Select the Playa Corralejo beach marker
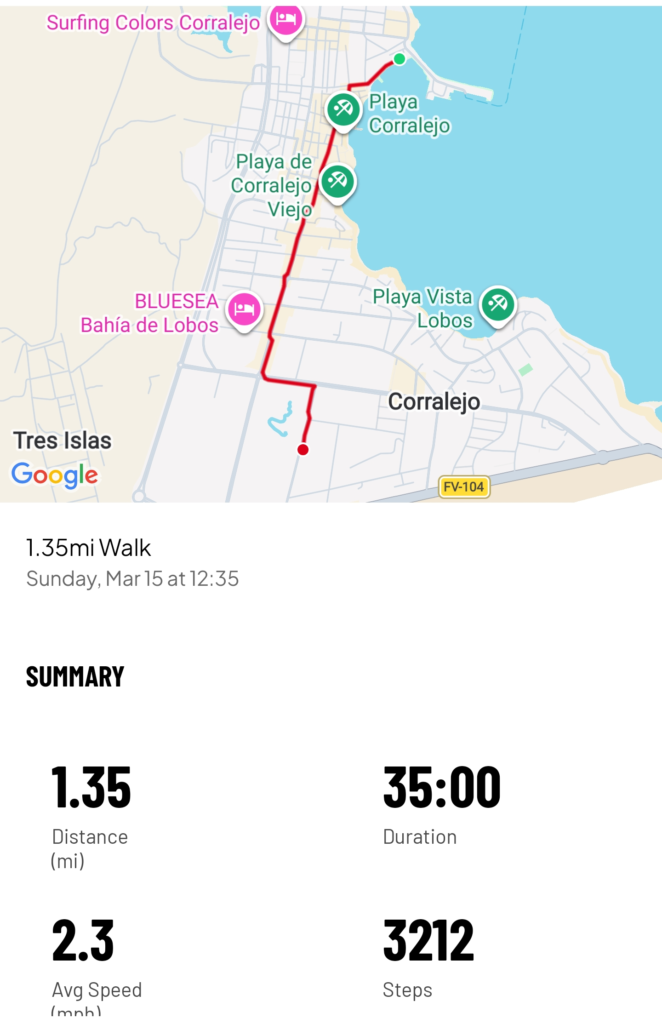The width and height of the screenshot is (662, 1024). pos(343,108)
